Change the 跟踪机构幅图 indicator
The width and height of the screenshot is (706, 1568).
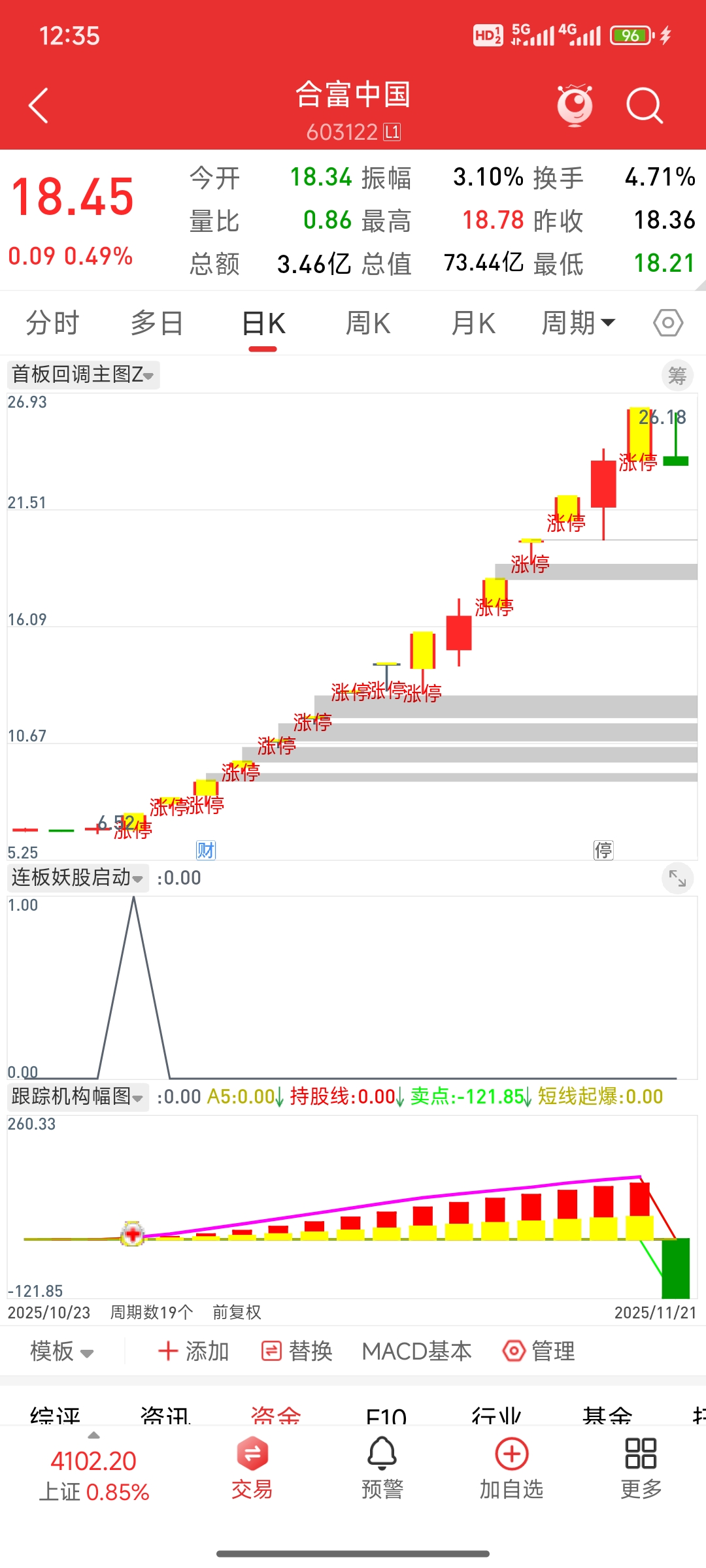click(x=77, y=1096)
